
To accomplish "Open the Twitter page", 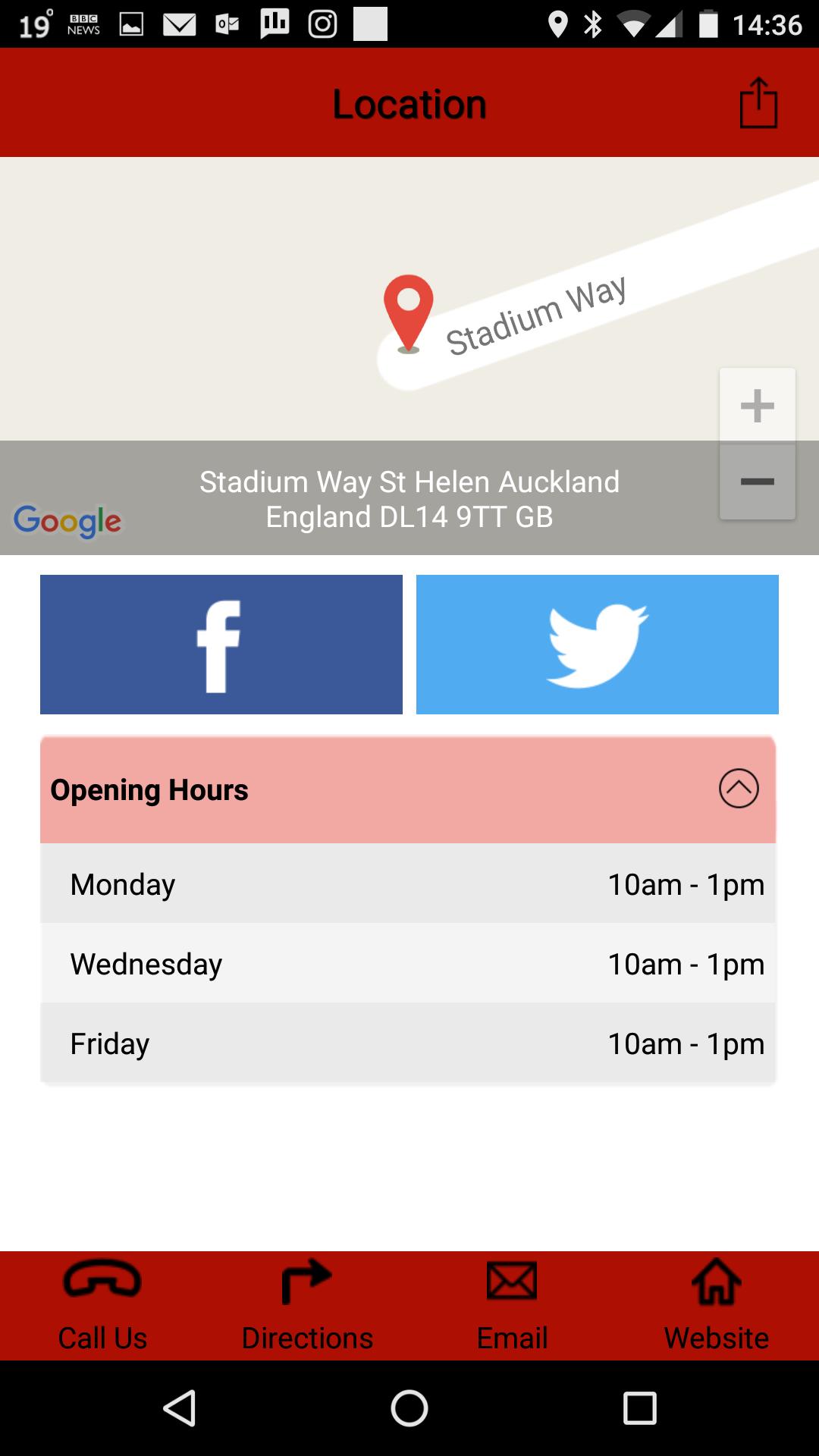I will pos(598,645).
